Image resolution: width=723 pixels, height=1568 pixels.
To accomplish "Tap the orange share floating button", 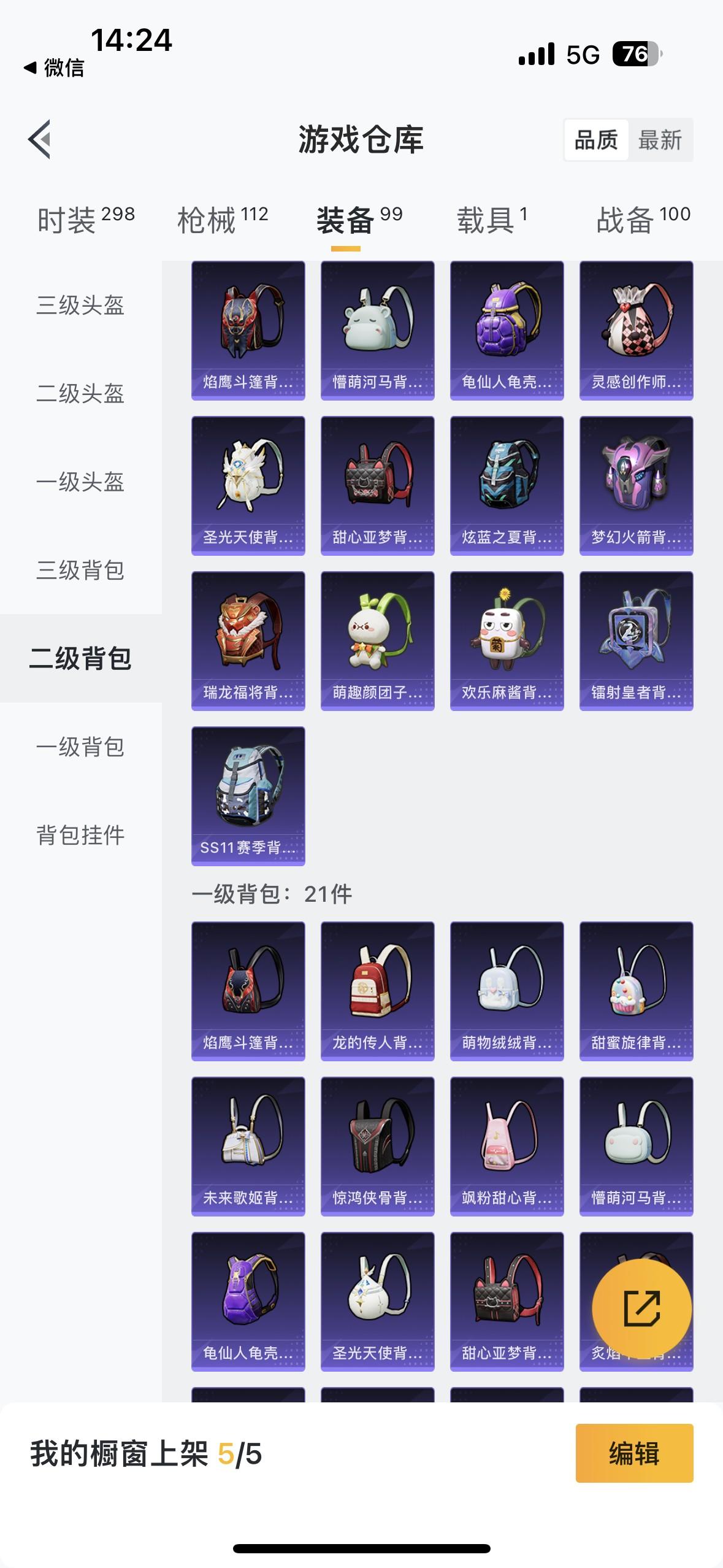I will click(641, 1309).
